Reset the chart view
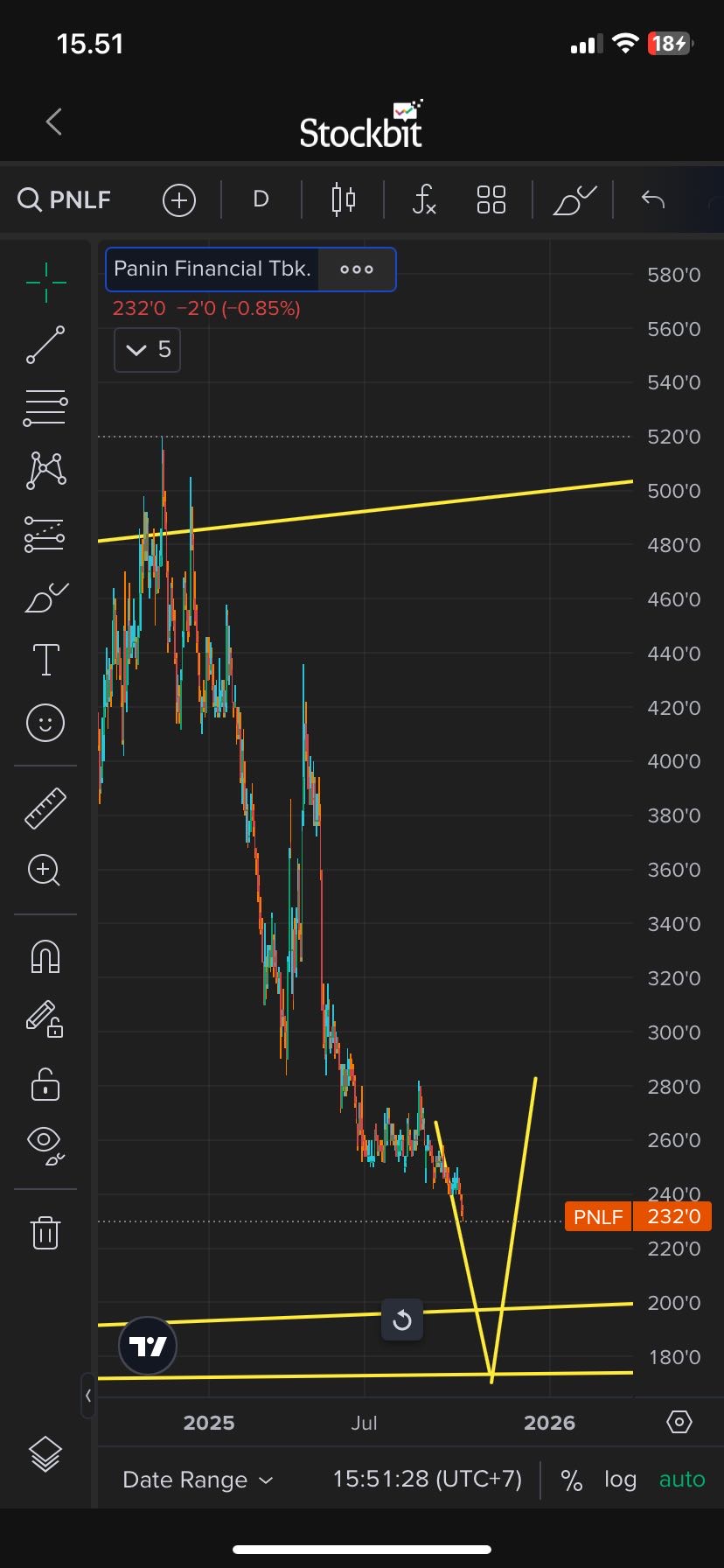Image resolution: width=724 pixels, height=1568 pixels. click(402, 1319)
